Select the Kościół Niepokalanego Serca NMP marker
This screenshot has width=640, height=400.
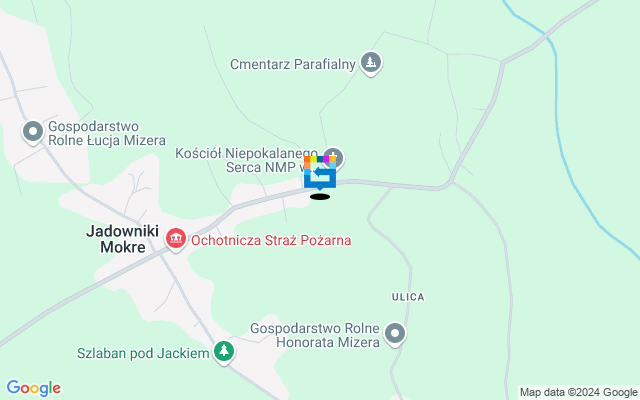[x=334, y=158]
